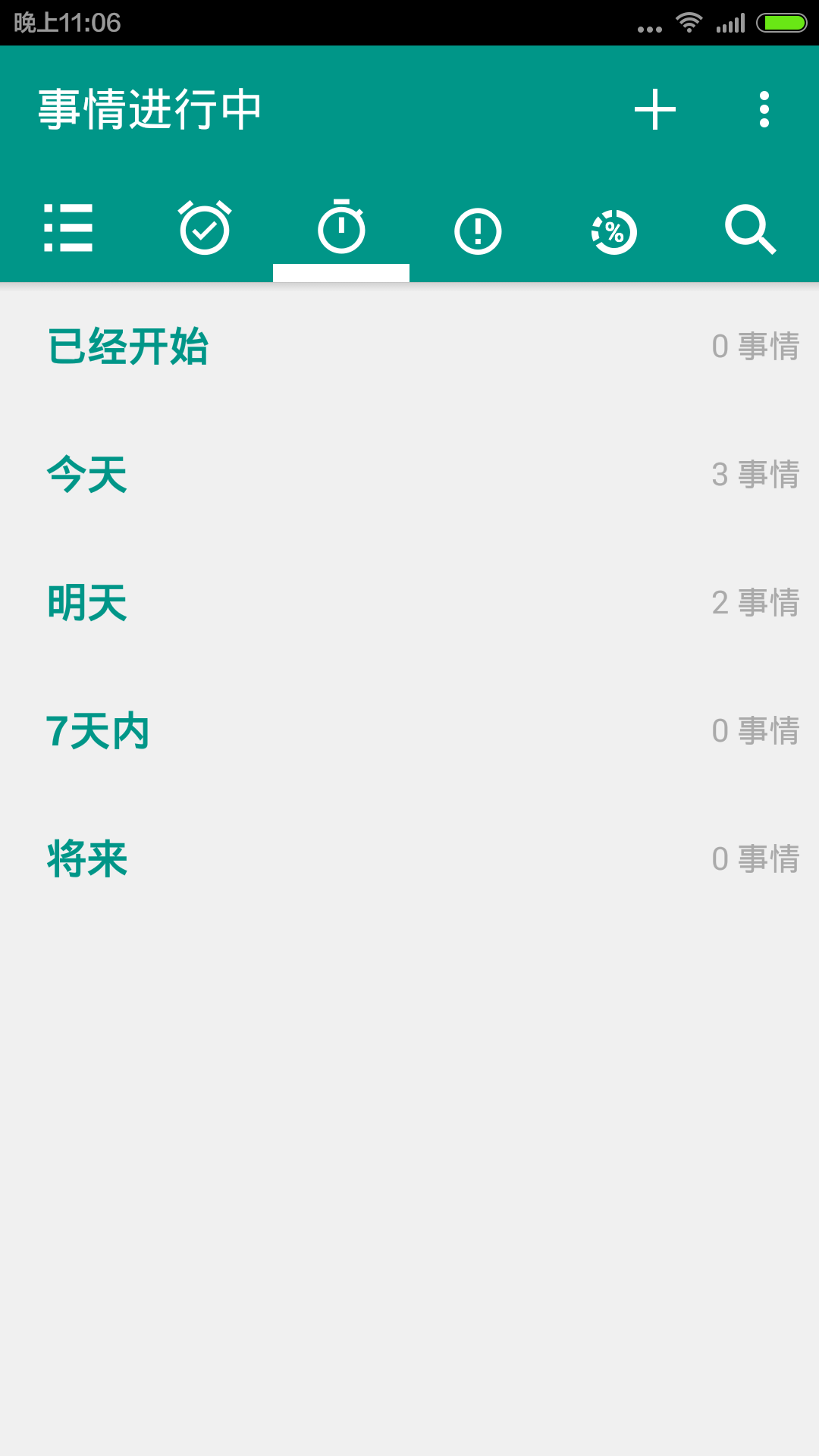Expand the 今天 group with 3 tasks
This screenshot has width=819, height=1456.
click(409, 475)
